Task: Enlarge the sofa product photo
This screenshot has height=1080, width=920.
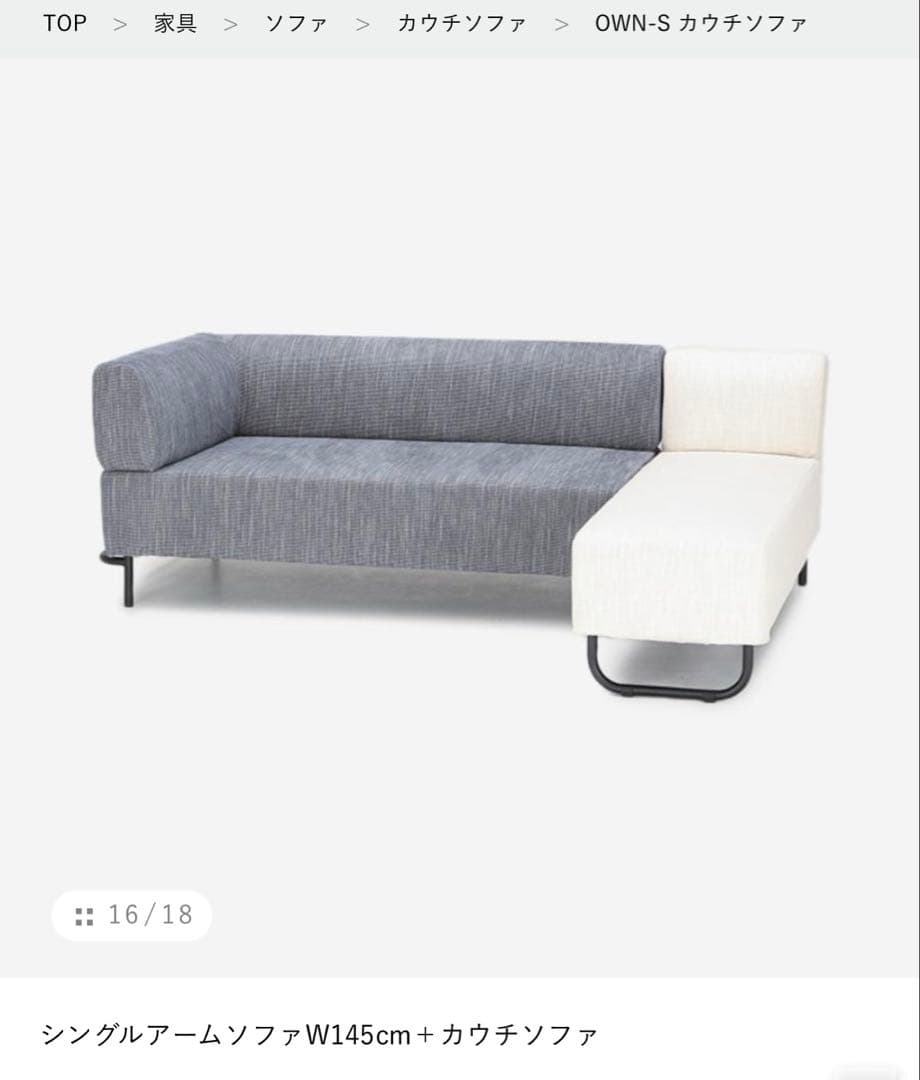Action: coord(460,500)
